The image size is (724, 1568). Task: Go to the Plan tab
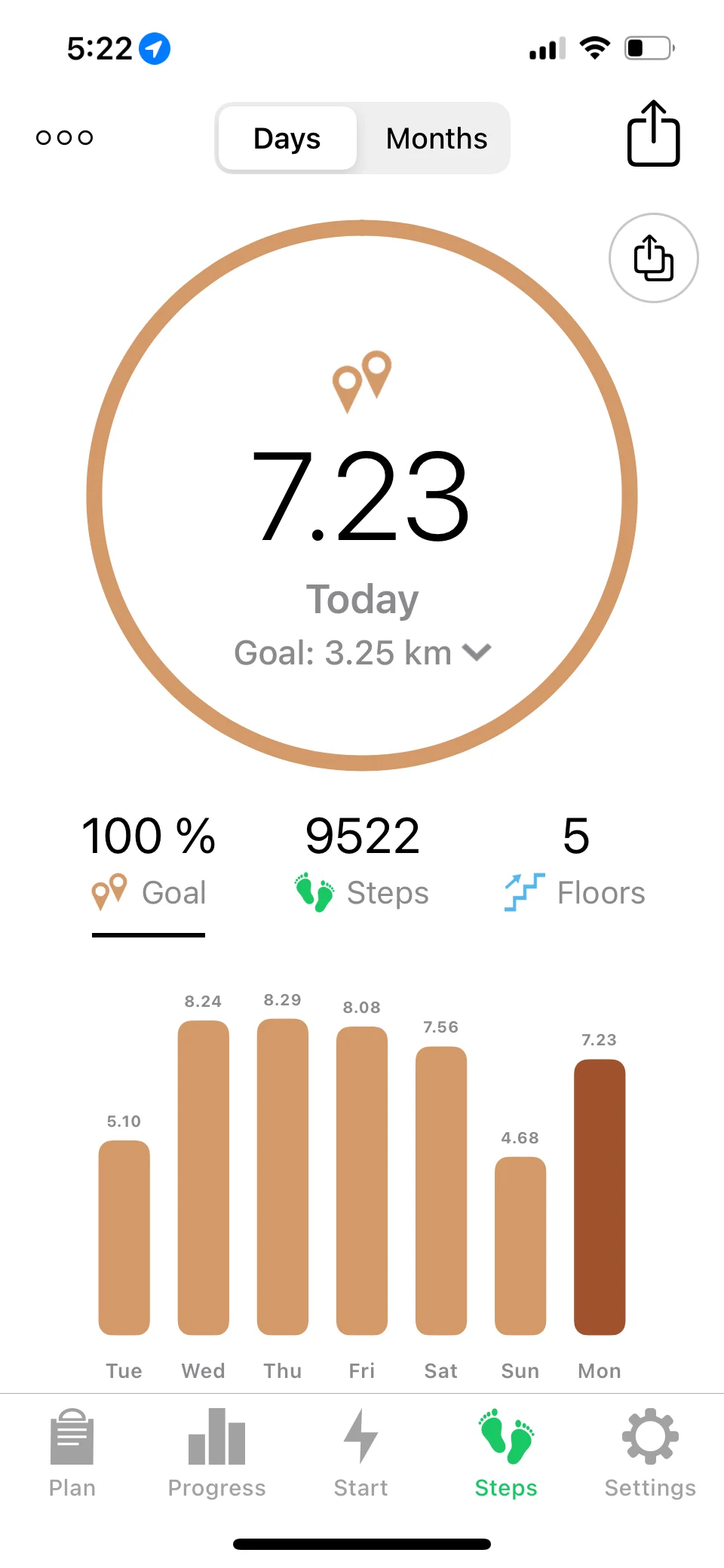72,1453
